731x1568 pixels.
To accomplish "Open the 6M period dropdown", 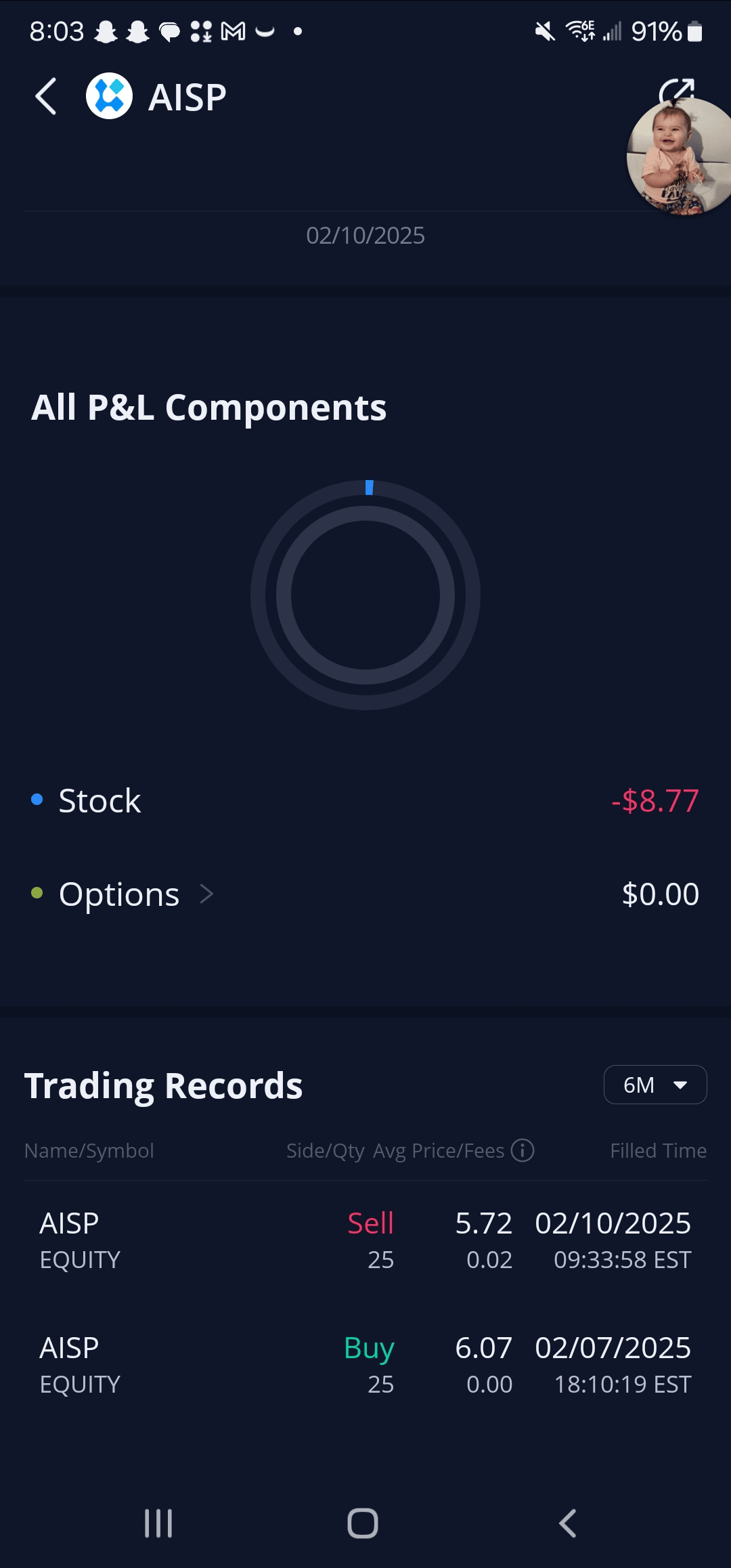I will pyautogui.click(x=655, y=1085).
